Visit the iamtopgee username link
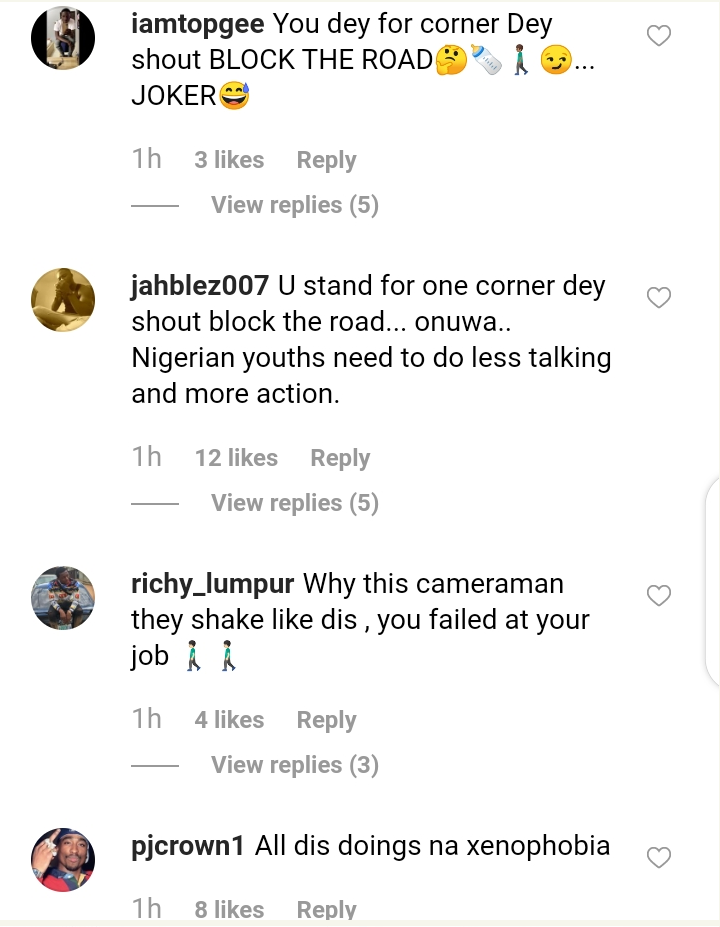 [x=198, y=23]
